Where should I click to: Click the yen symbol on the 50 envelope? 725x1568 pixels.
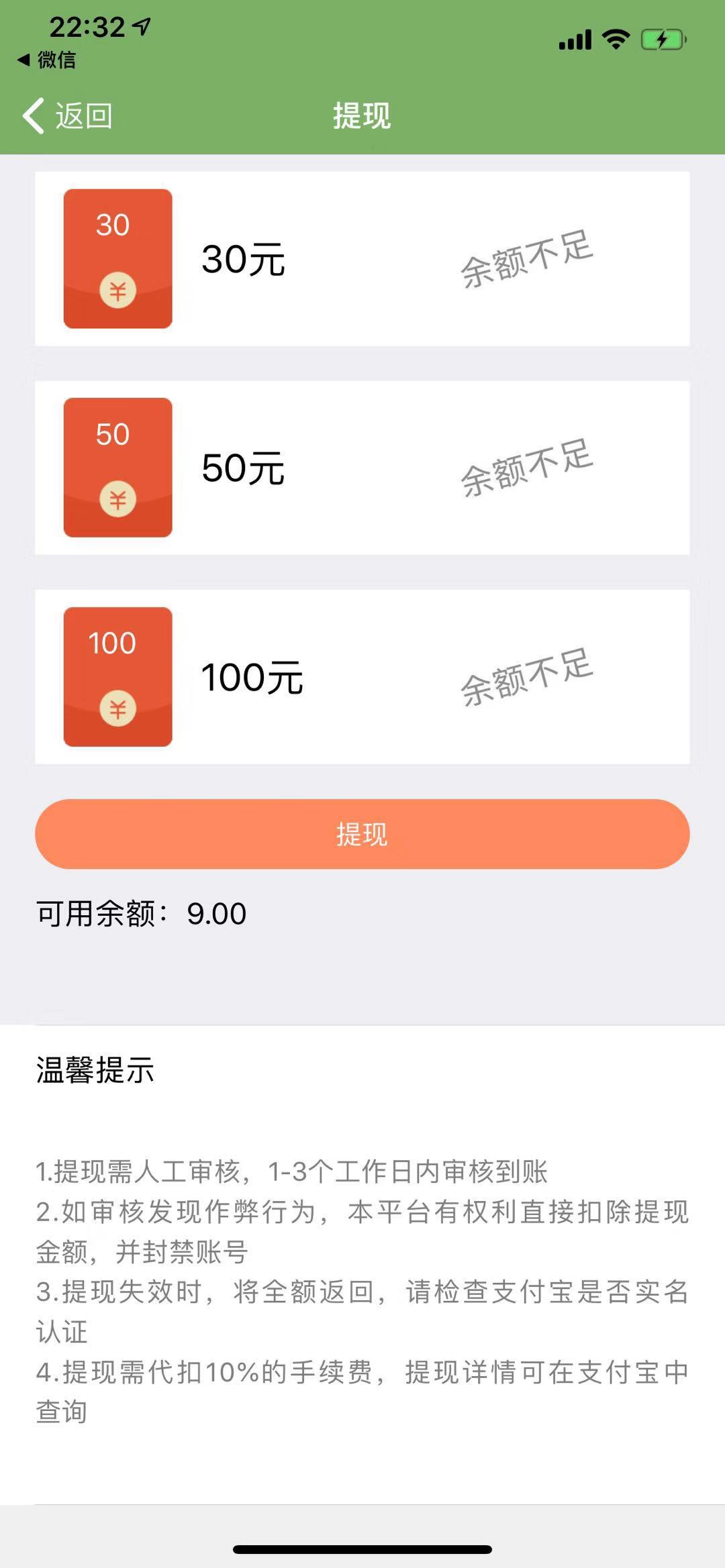tap(117, 499)
